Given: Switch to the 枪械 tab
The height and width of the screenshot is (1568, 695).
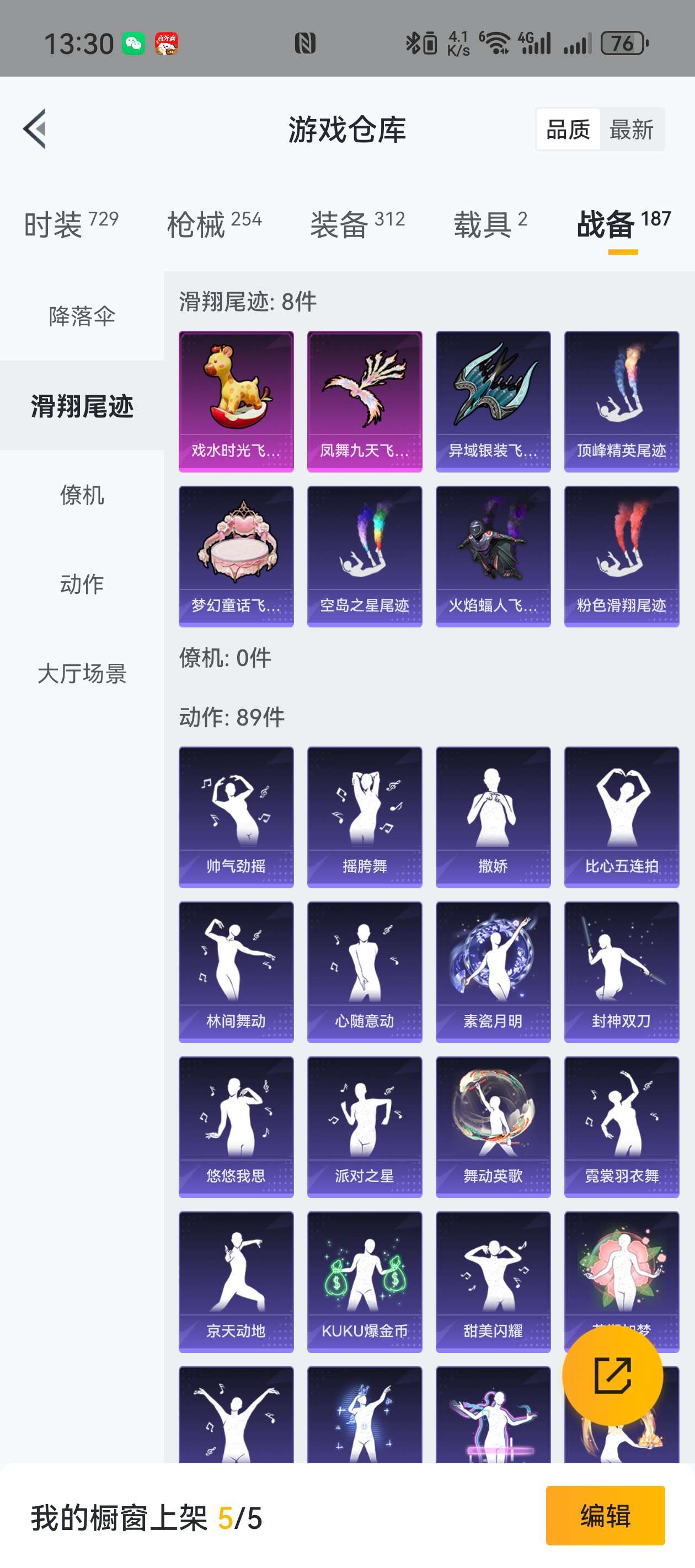Looking at the screenshot, I should (214, 224).
